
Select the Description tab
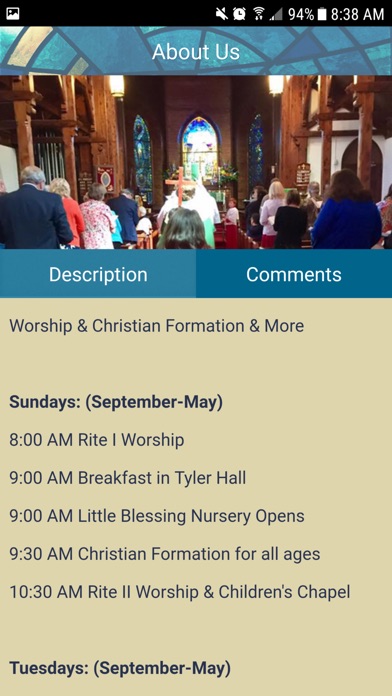[98, 274]
